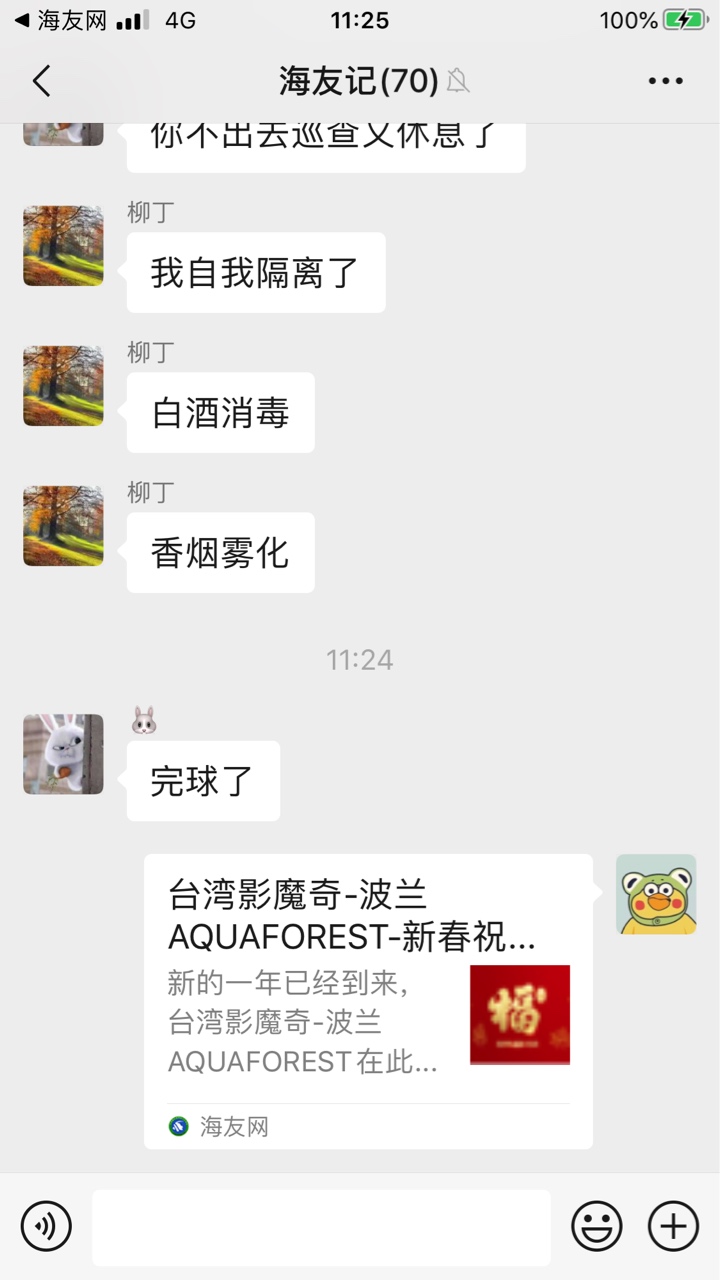Switch to voice message input
This screenshot has height=1280, width=720.
(x=46, y=1226)
